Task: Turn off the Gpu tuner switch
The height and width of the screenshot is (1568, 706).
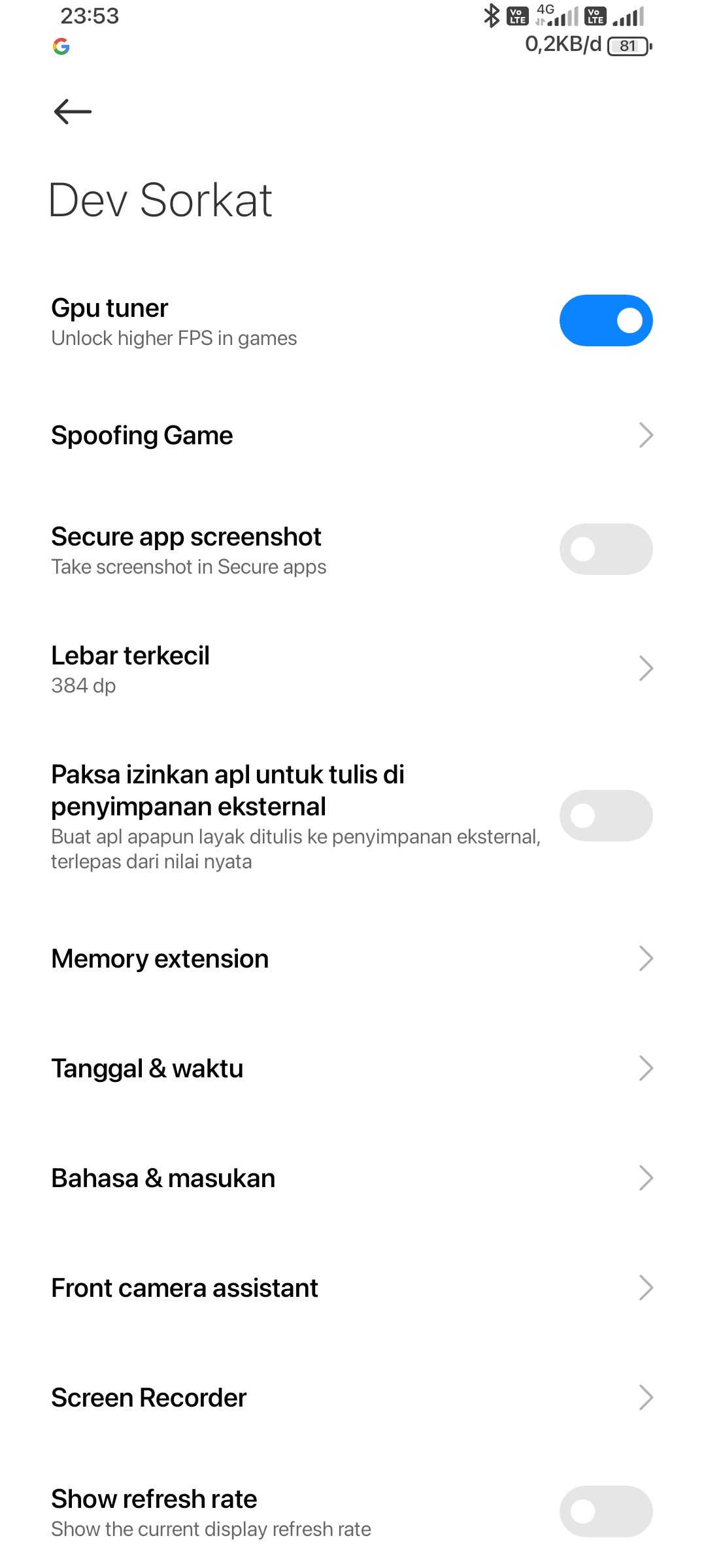Action: pyautogui.click(x=605, y=320)
